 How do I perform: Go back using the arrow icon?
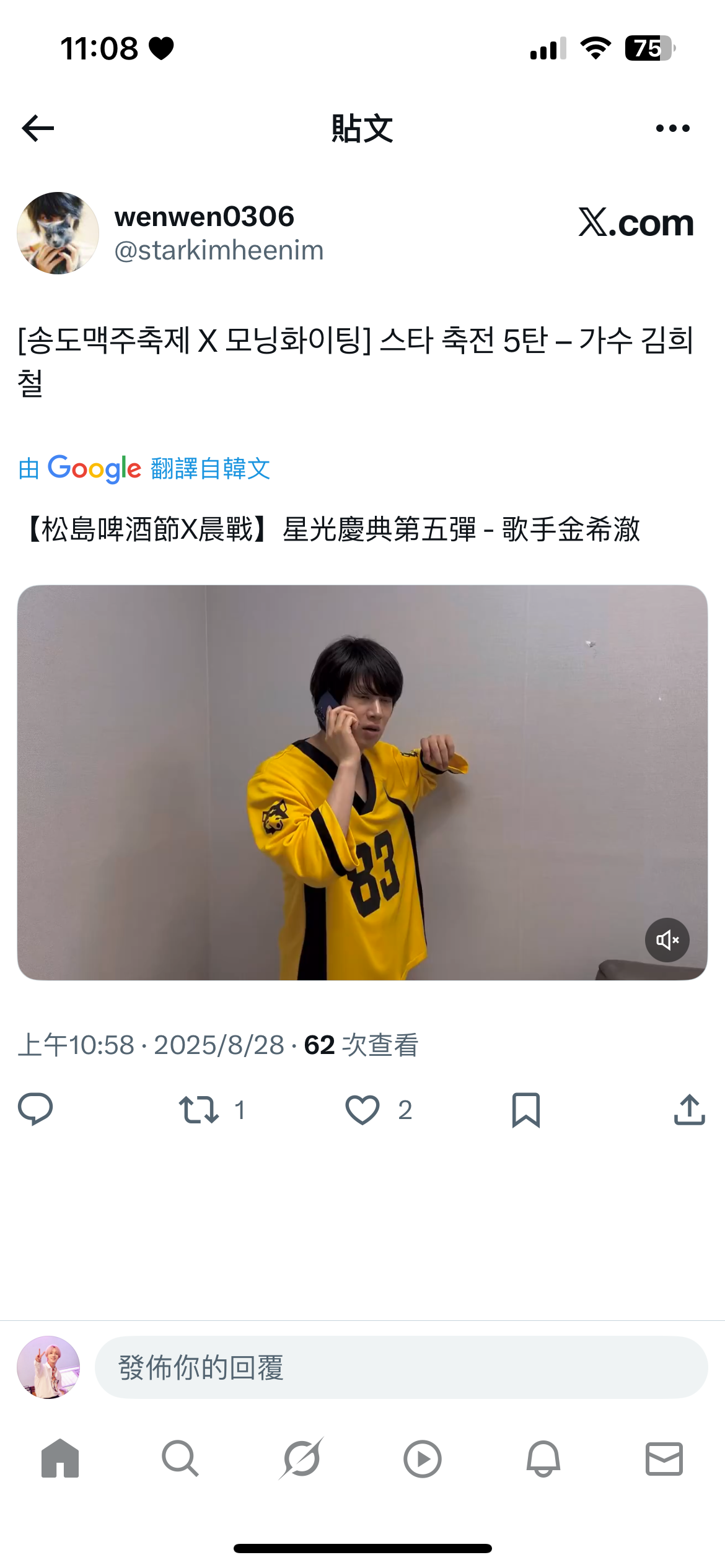point(38,128)
